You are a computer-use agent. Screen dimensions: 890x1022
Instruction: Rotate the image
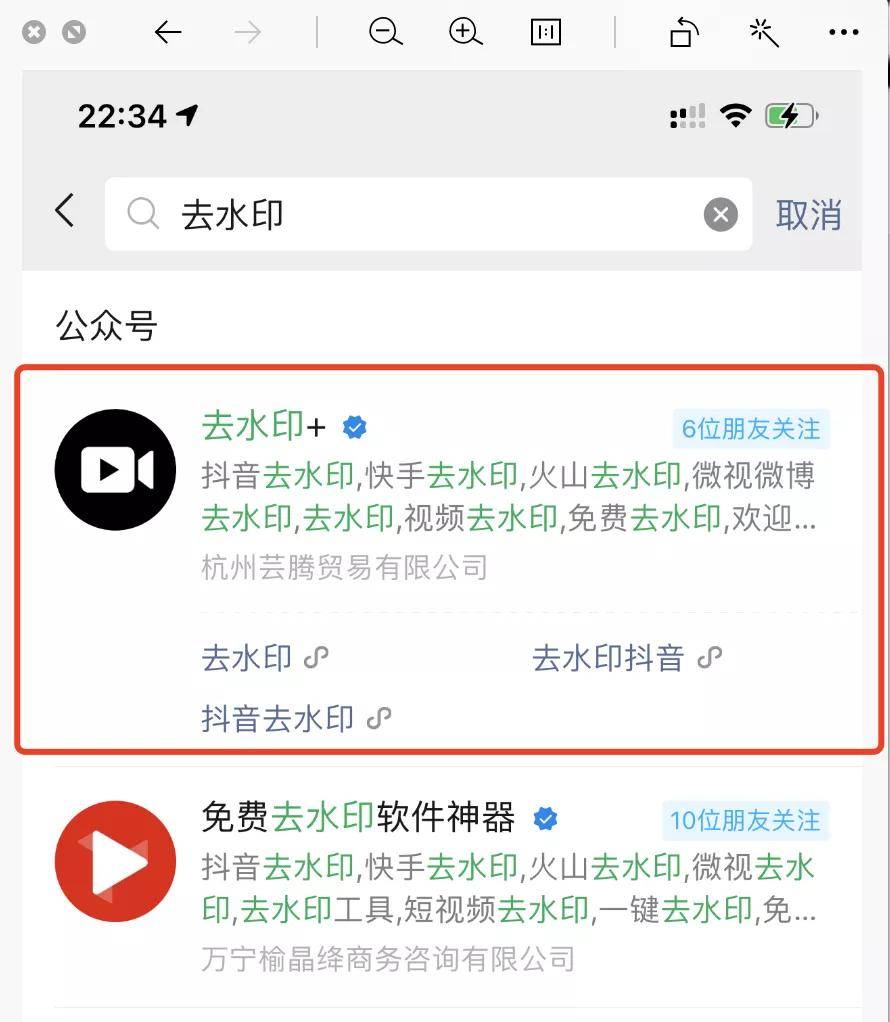tap(683, 33)
